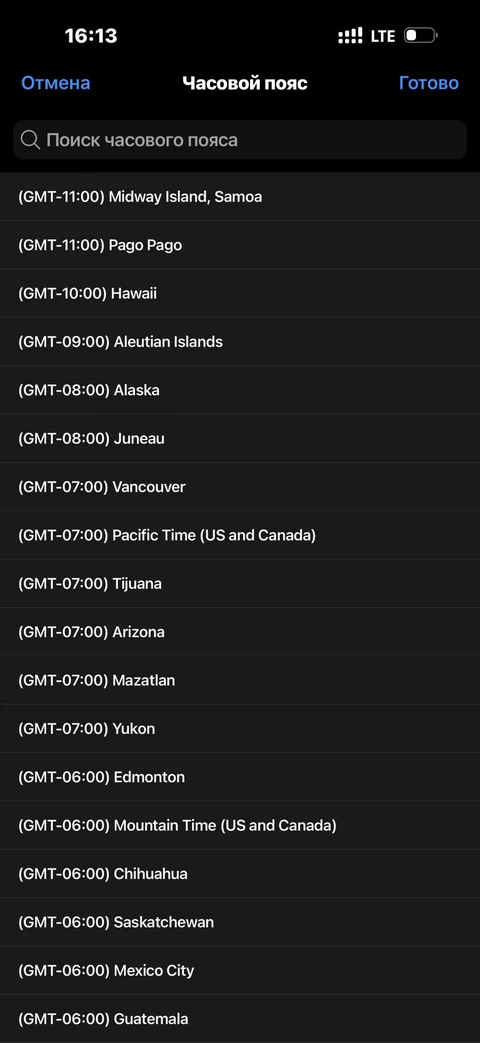This screenshot has height=1043, width=480.
Task: Confirm with the Готово button
Action: coord(429,83)
